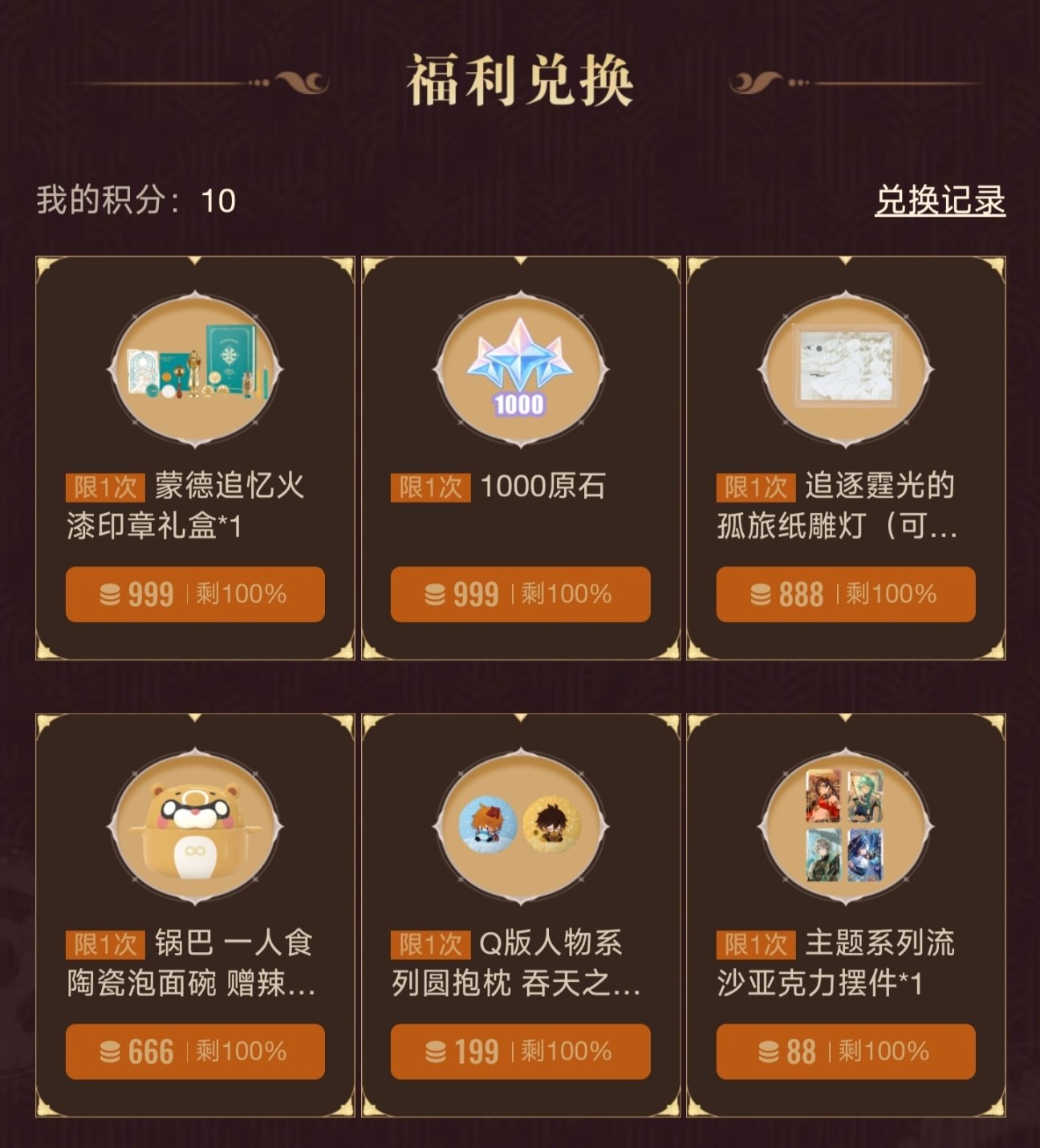
Task: Redeem 追逐霆光的孤旅纸雕灯 for 888 points
Action: click(846, 595)
